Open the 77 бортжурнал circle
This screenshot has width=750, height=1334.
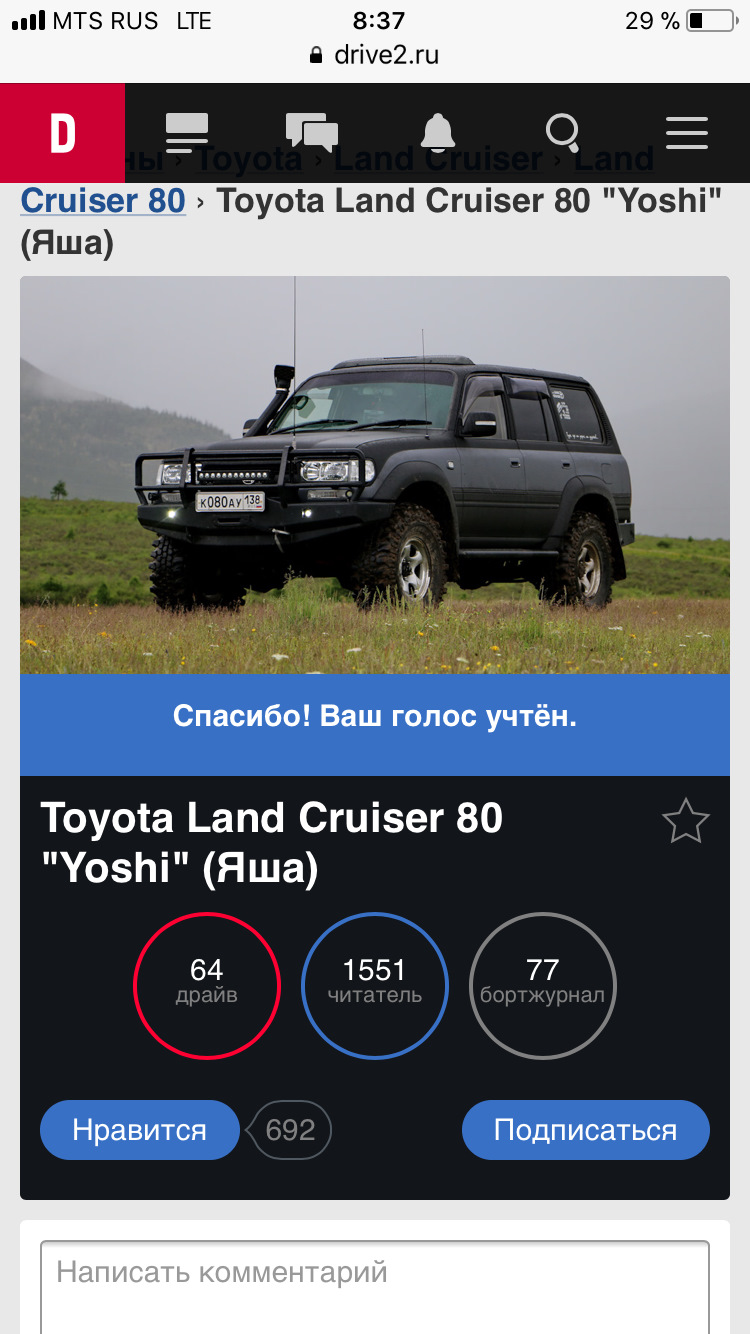[x=542, y=985]
